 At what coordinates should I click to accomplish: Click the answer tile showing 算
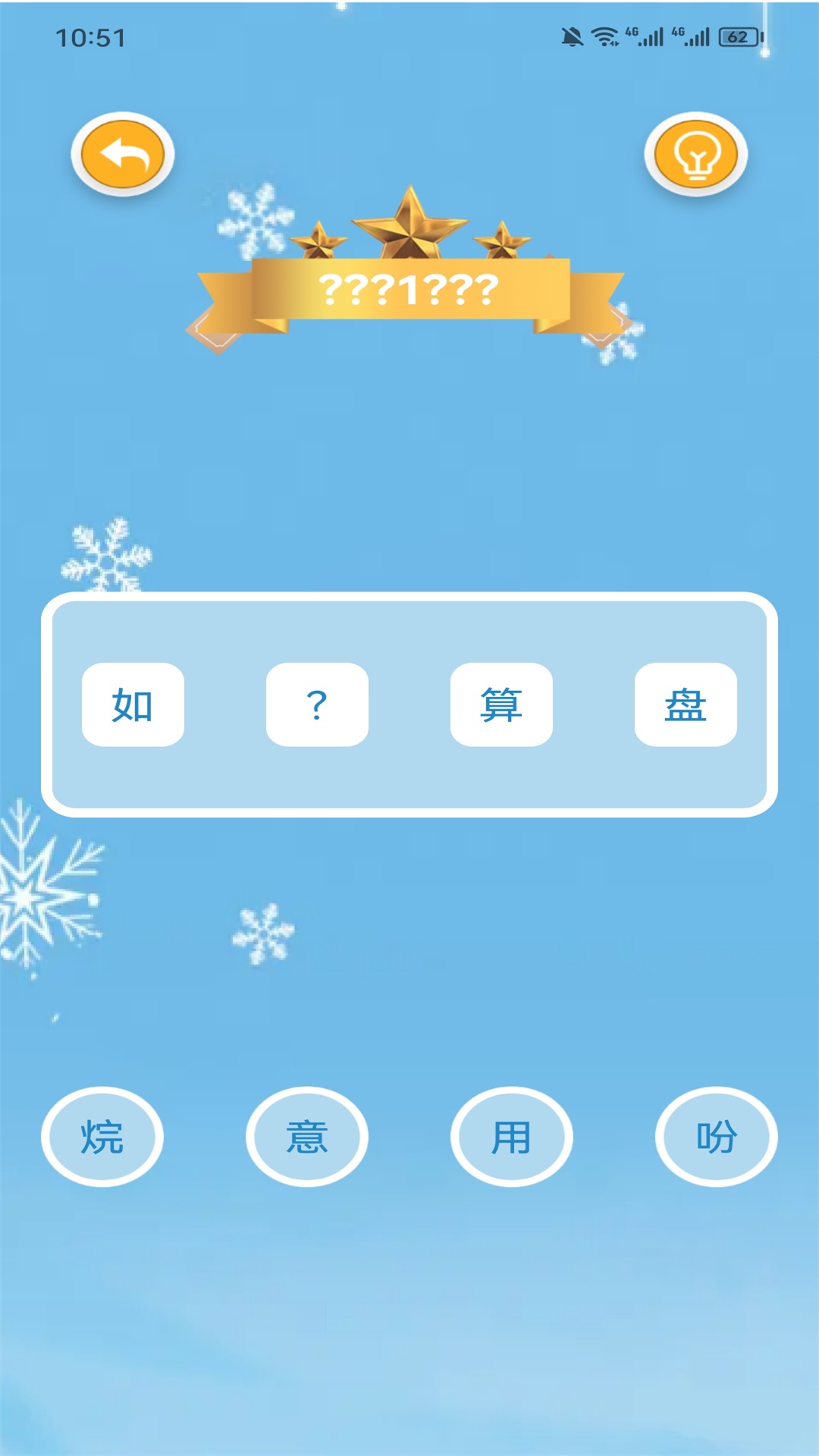point(501,705)
